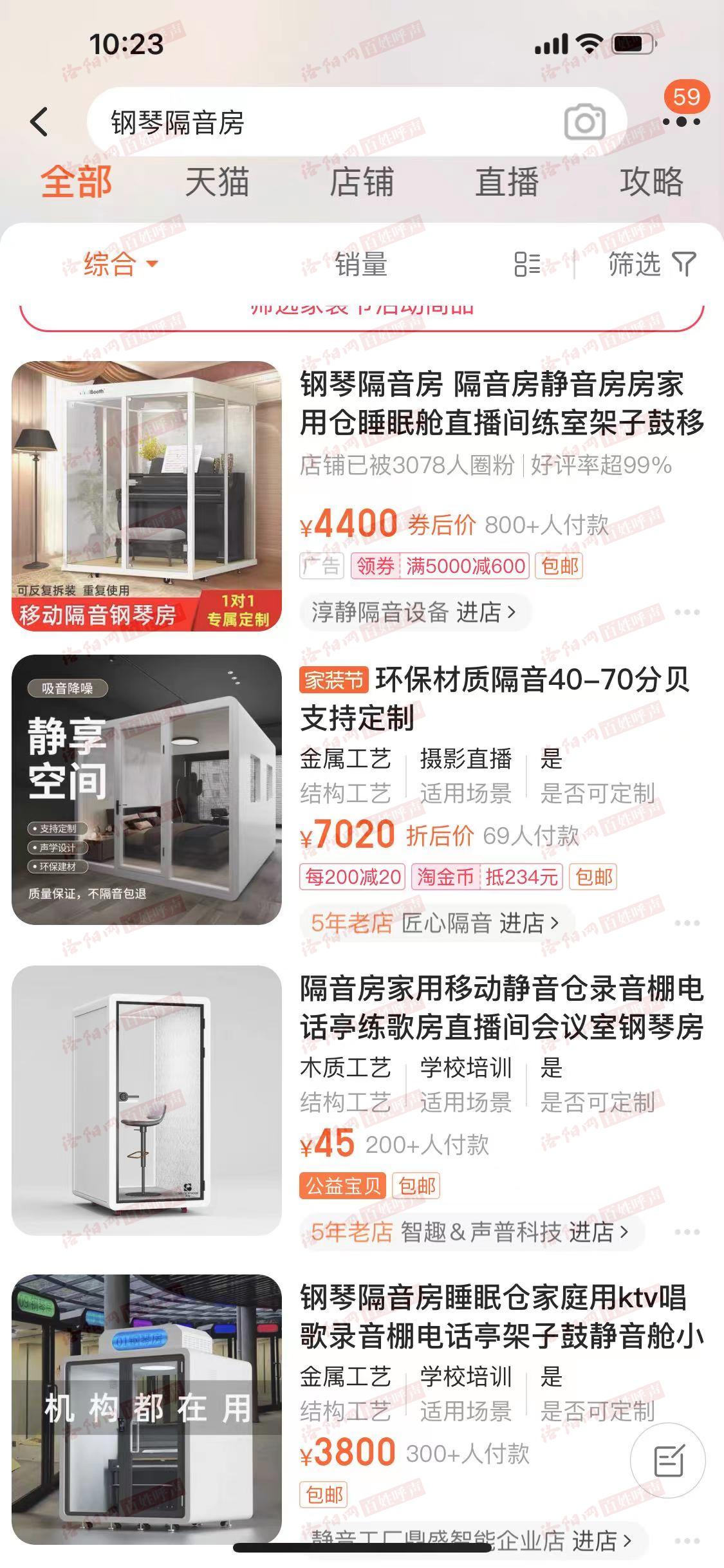Open the 移动隔音钢琴房 product at ¥4400
Screen dimensions: 724x1568
click(x=147, y=496)
